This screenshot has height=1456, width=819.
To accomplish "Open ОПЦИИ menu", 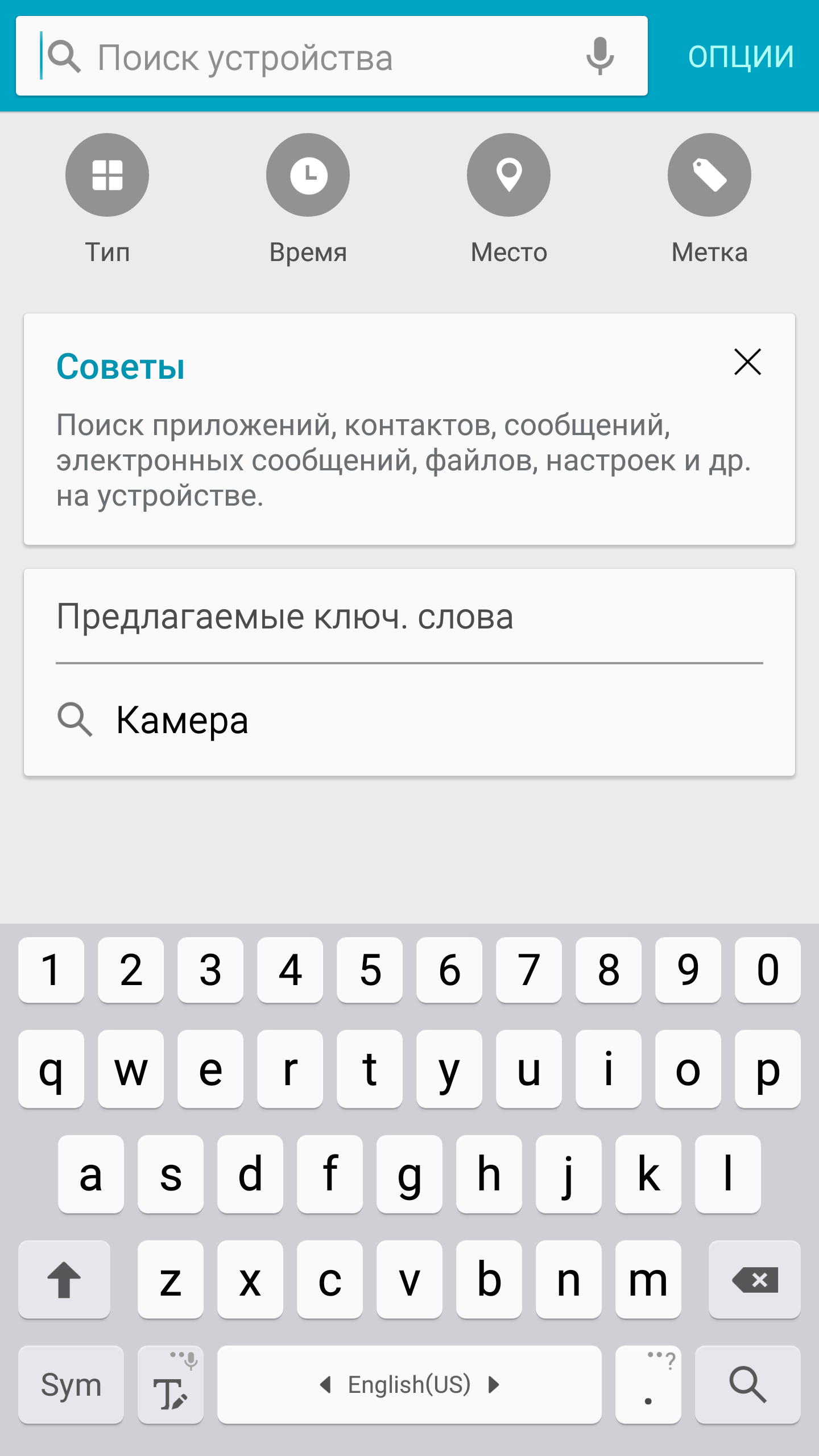I will click(740, 56).
